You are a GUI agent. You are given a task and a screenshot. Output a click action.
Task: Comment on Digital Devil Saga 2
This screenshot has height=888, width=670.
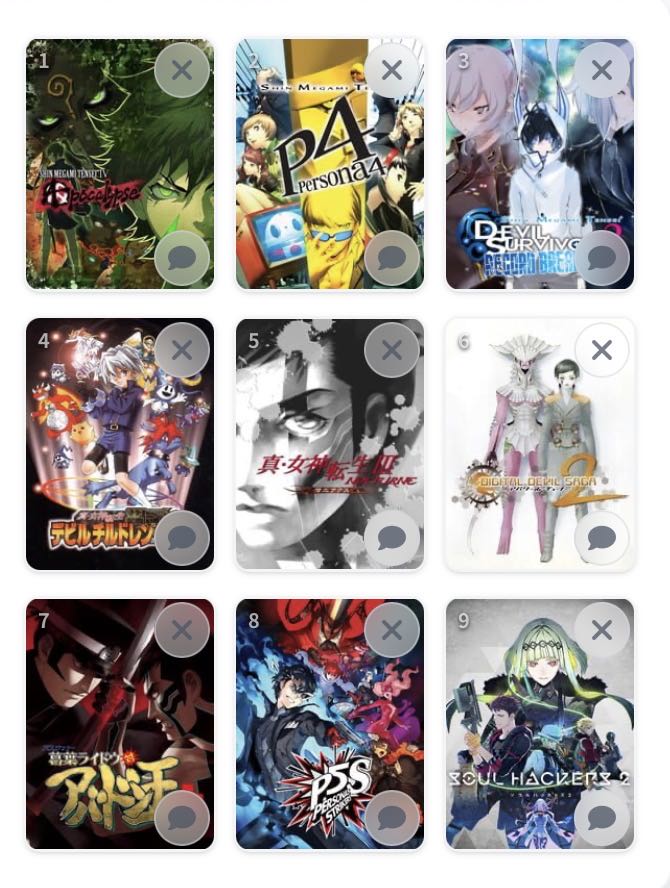click(602, 538)
